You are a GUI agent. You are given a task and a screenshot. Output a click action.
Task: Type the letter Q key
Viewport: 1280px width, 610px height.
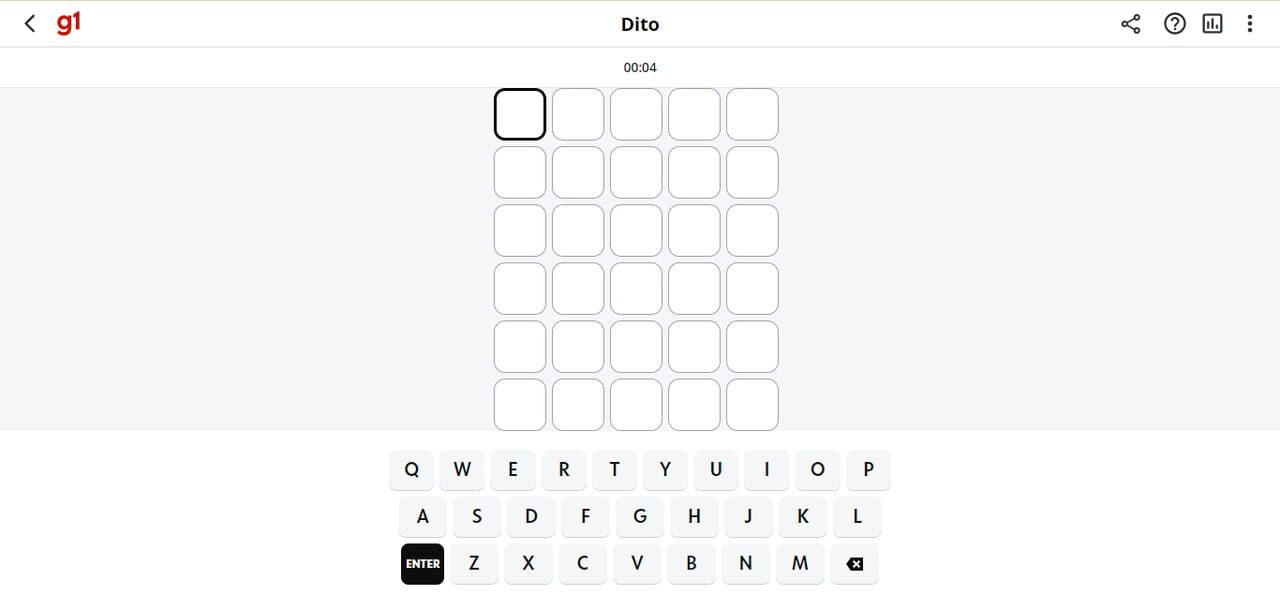pos(412,469)
